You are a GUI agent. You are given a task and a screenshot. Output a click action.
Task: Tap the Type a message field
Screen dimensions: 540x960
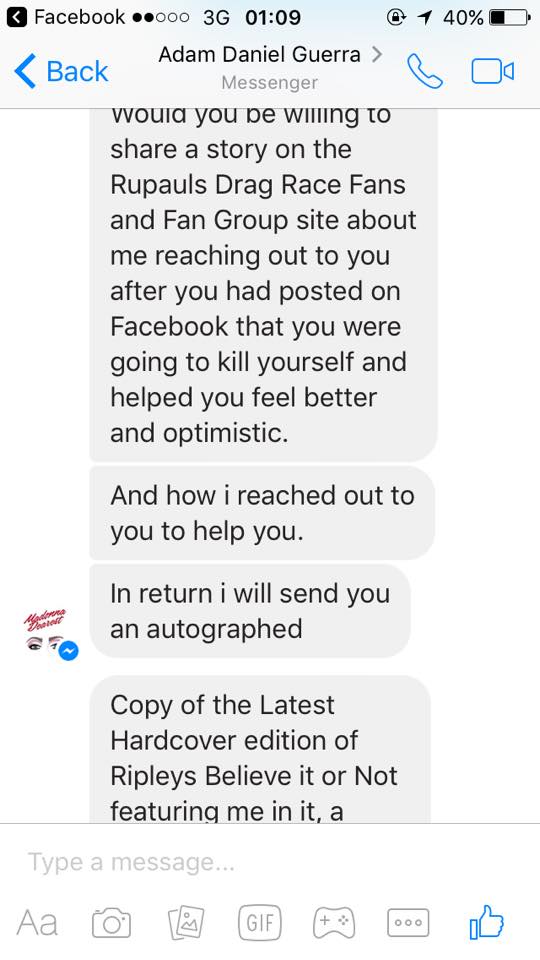tap(270, 863)
